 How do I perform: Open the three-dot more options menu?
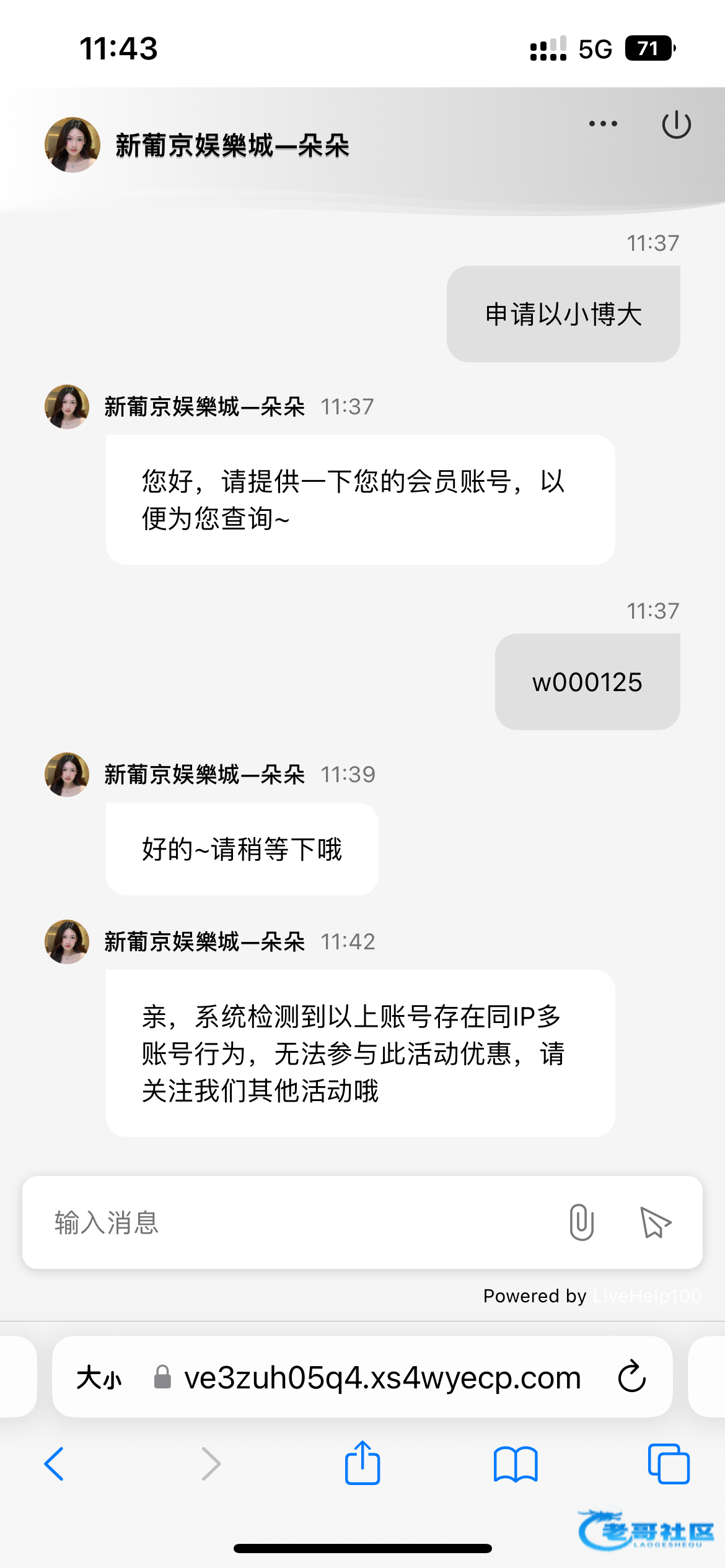(x=603, y=124)
